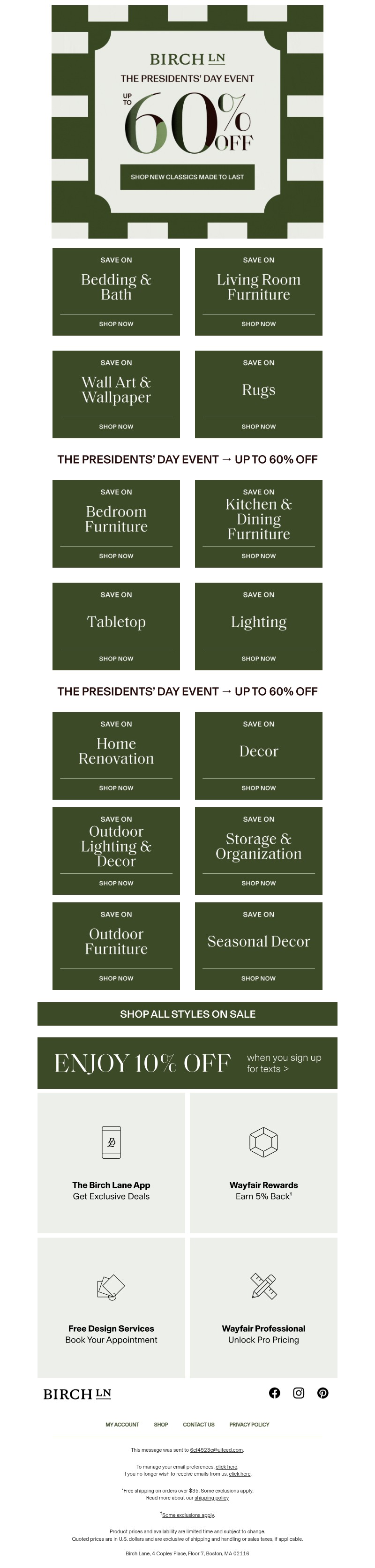Open the Bedding & Bath sale tile
Viewport: 375px width, 1568px height.
(x=116, y=292)
